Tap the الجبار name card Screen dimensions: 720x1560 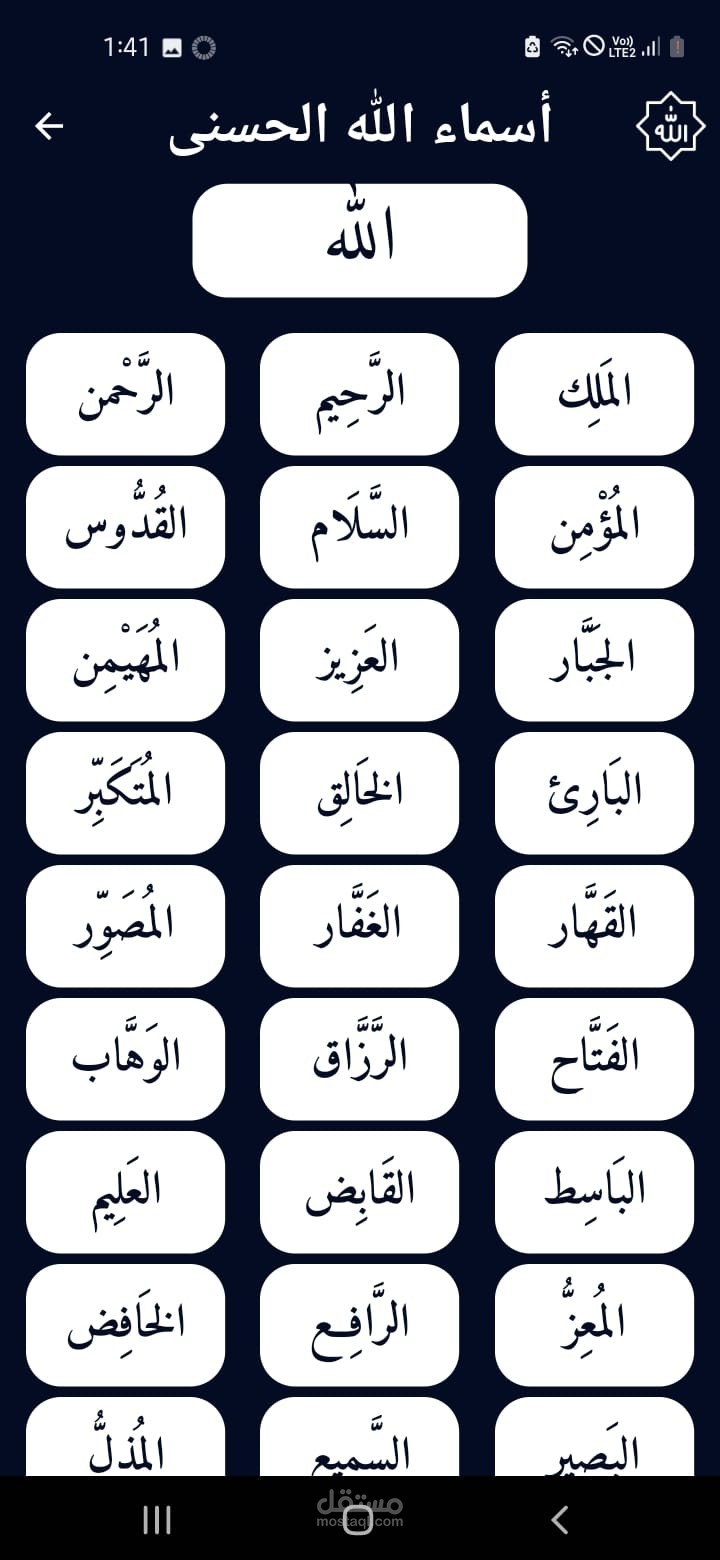[x=594, y=660]
